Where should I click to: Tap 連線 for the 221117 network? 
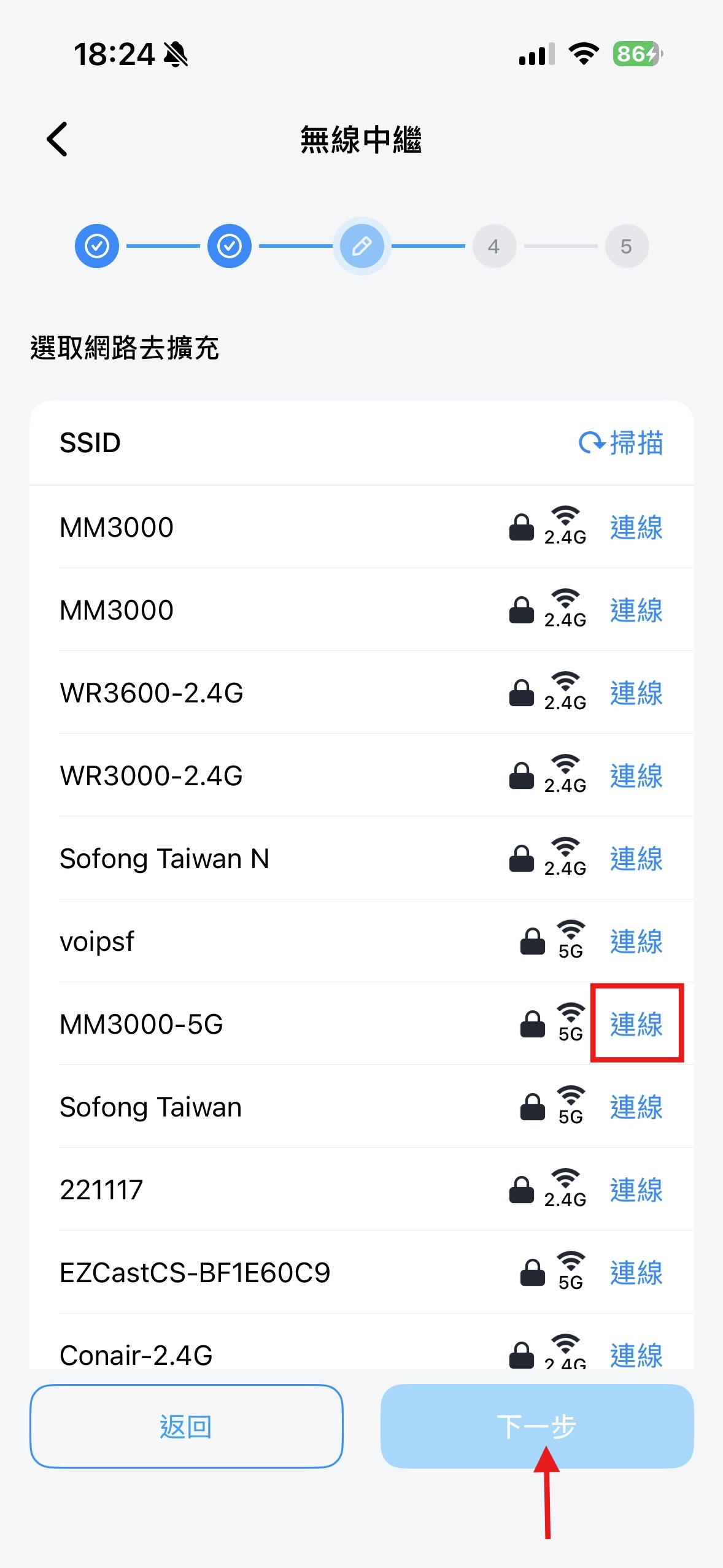[x=636, y=1191]
